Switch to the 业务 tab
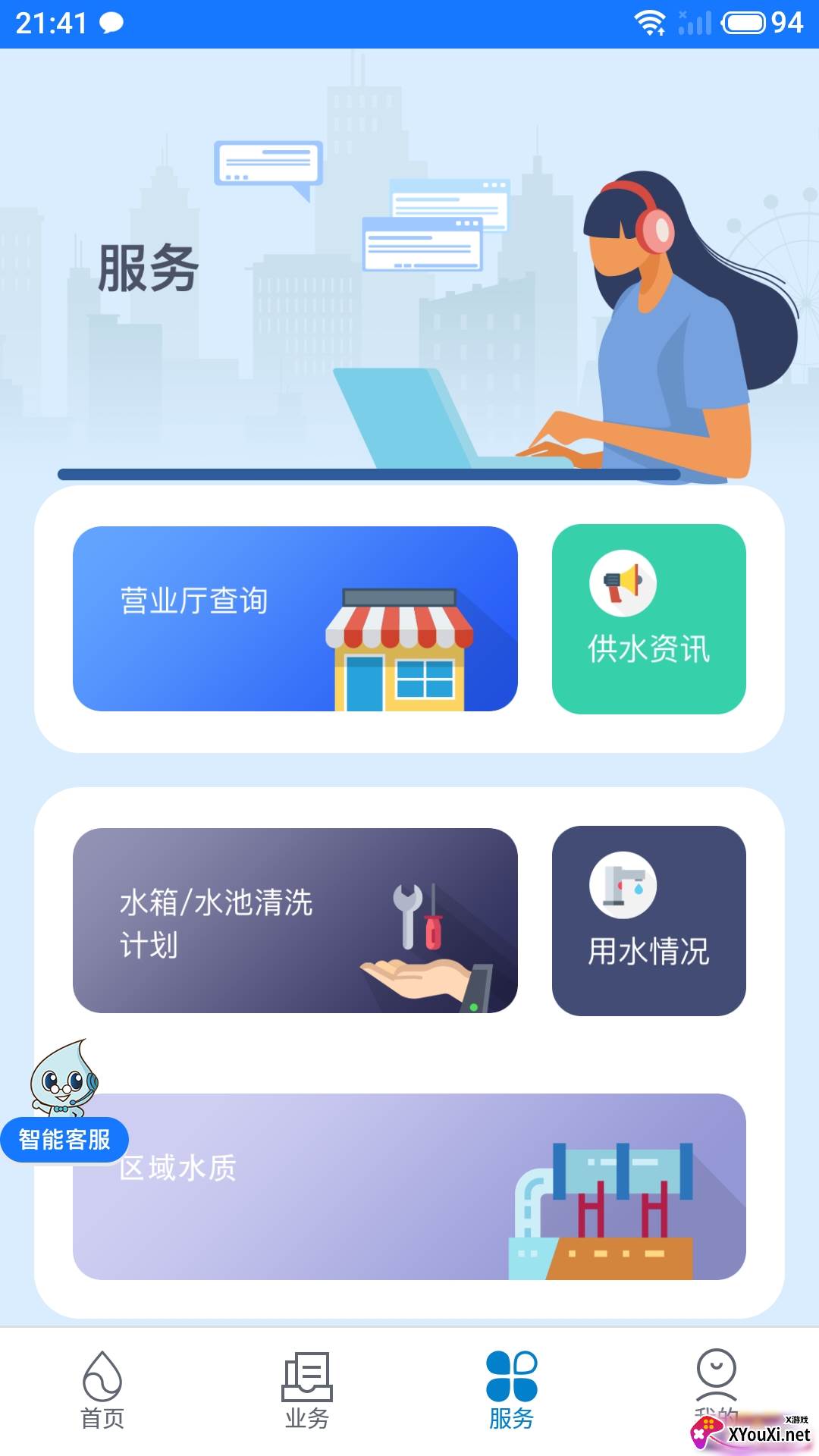Viewport: 819px width, 1456px height. (307, 1391)
